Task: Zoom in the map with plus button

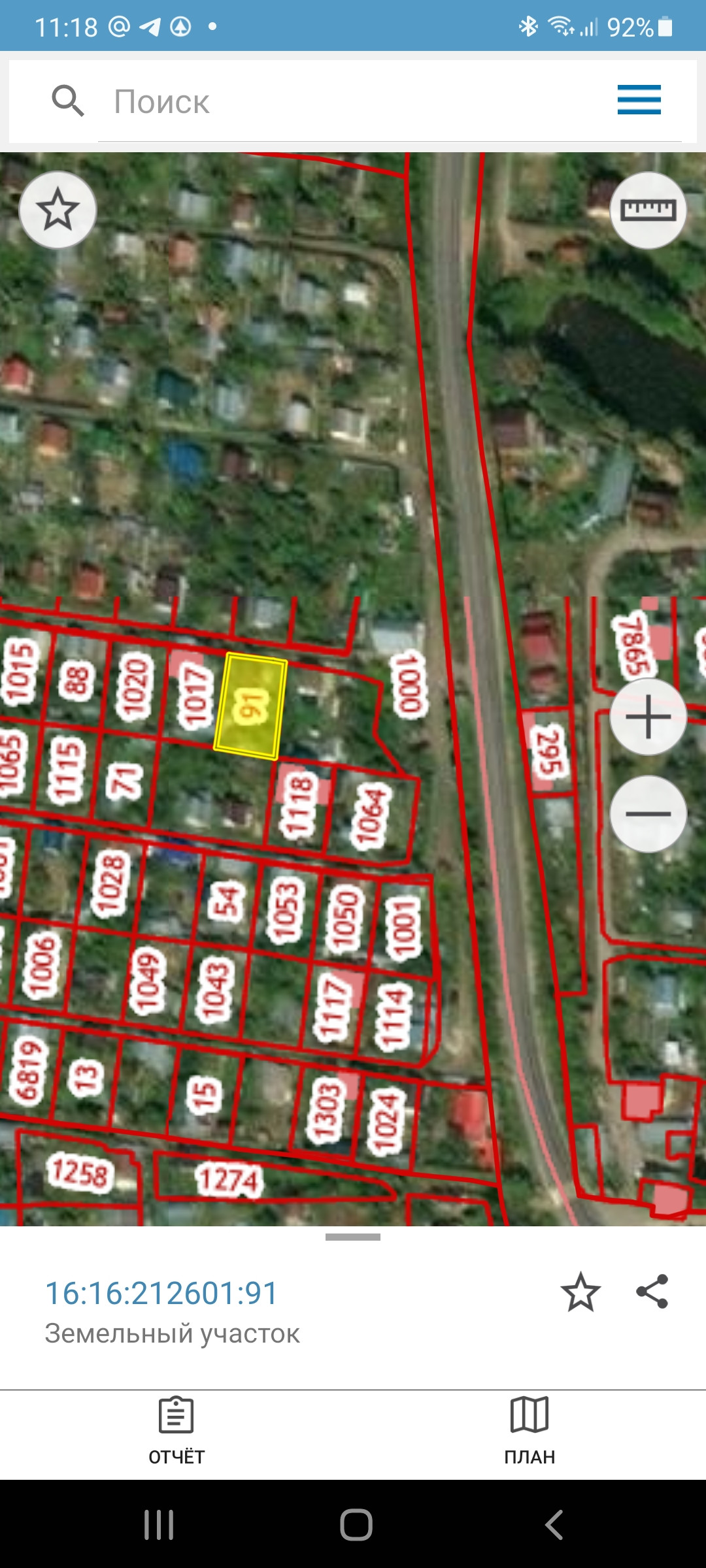Action: coord(648,717)
